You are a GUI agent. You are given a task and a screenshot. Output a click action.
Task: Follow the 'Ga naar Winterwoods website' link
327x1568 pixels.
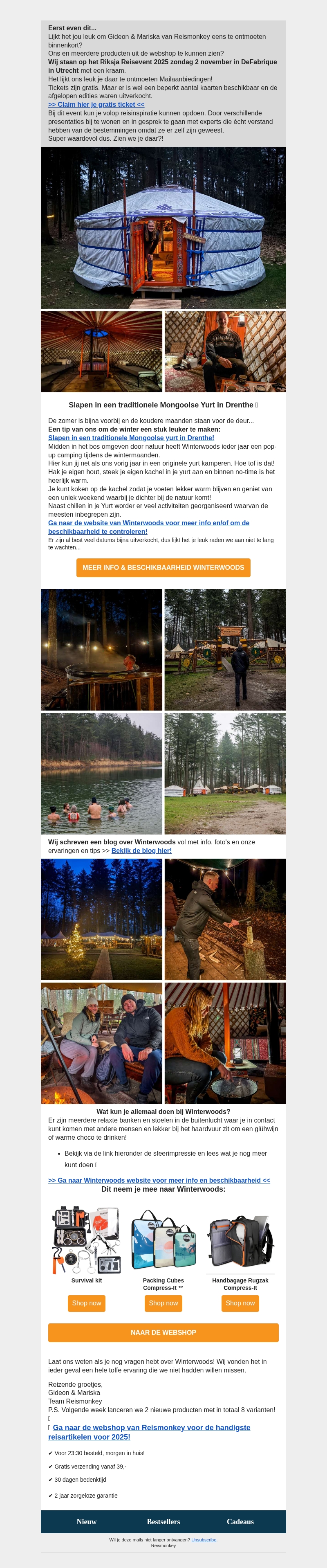coord(159,1180)
